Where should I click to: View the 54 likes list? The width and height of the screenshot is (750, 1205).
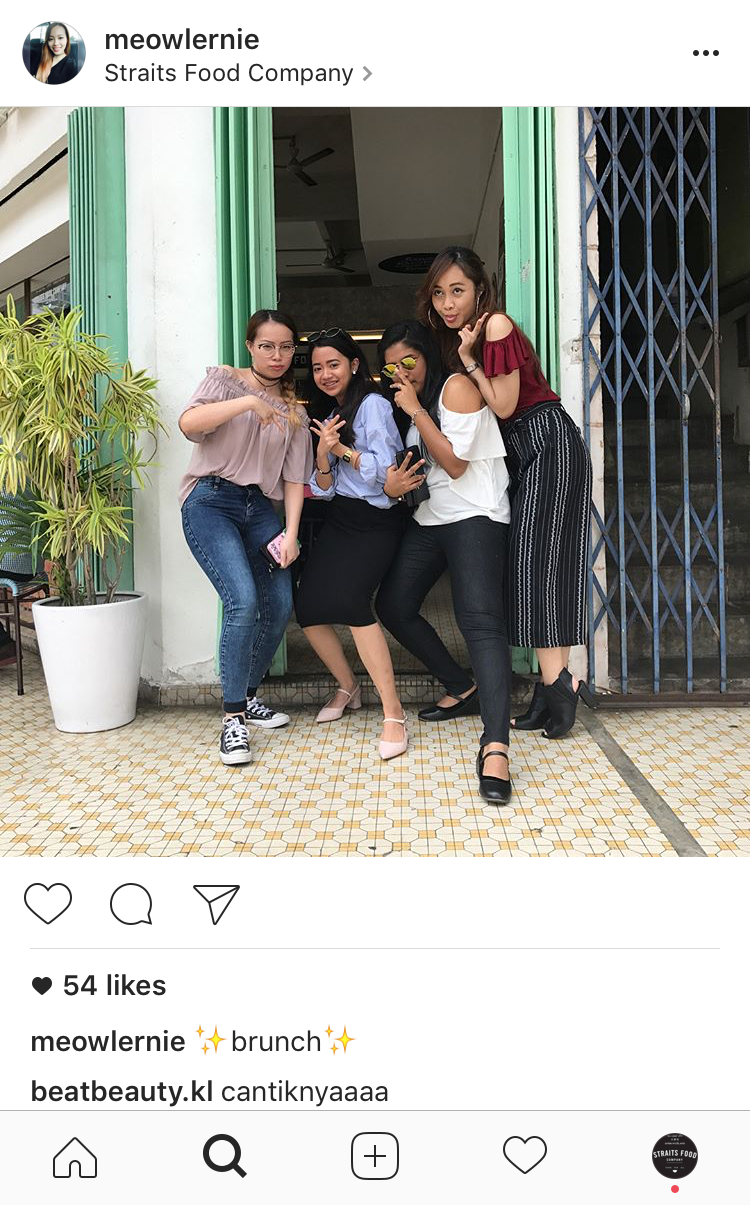point(114,986)
